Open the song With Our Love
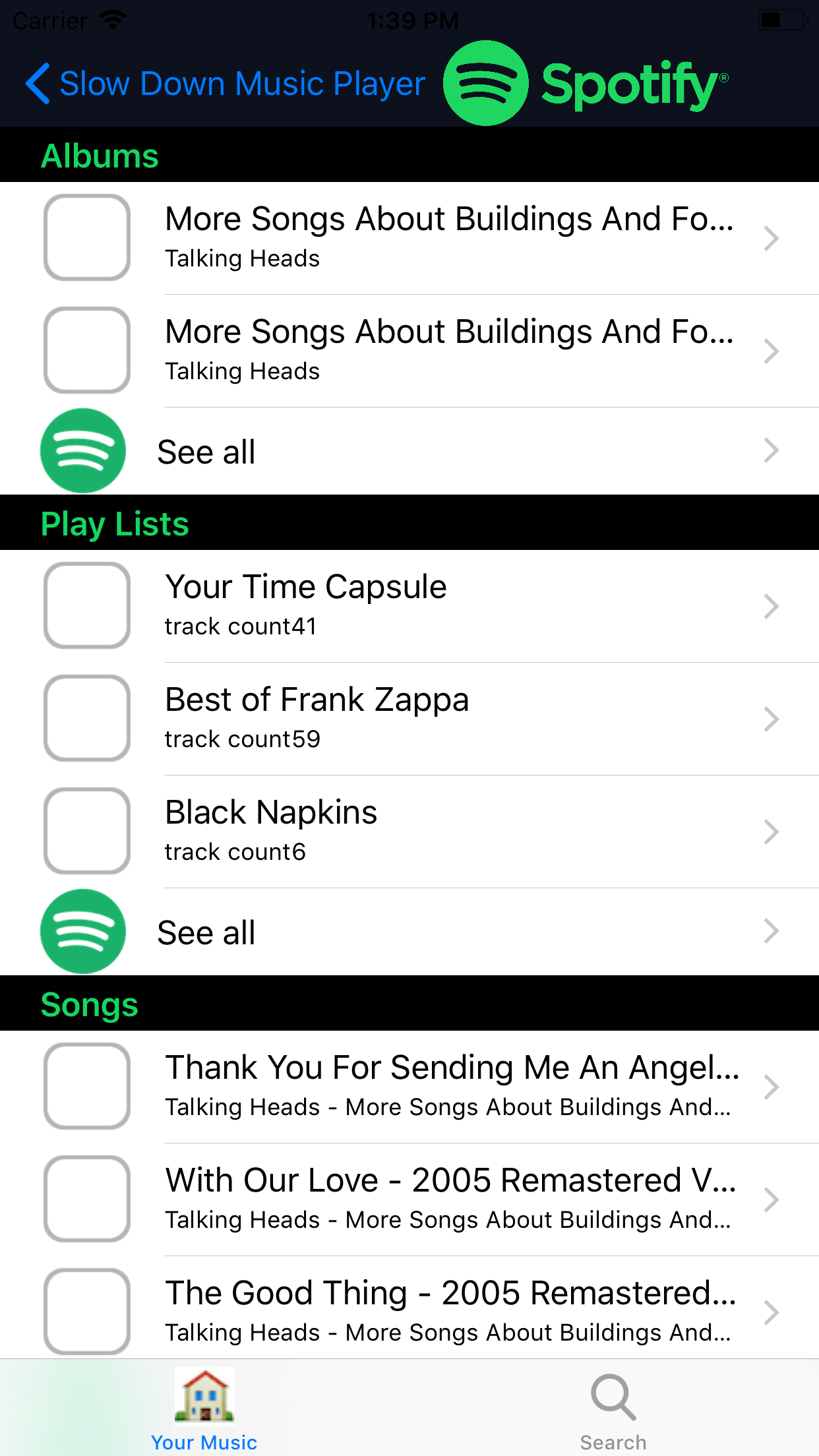This screenshot has width=819, height=1456. (x=409, y=1199)
